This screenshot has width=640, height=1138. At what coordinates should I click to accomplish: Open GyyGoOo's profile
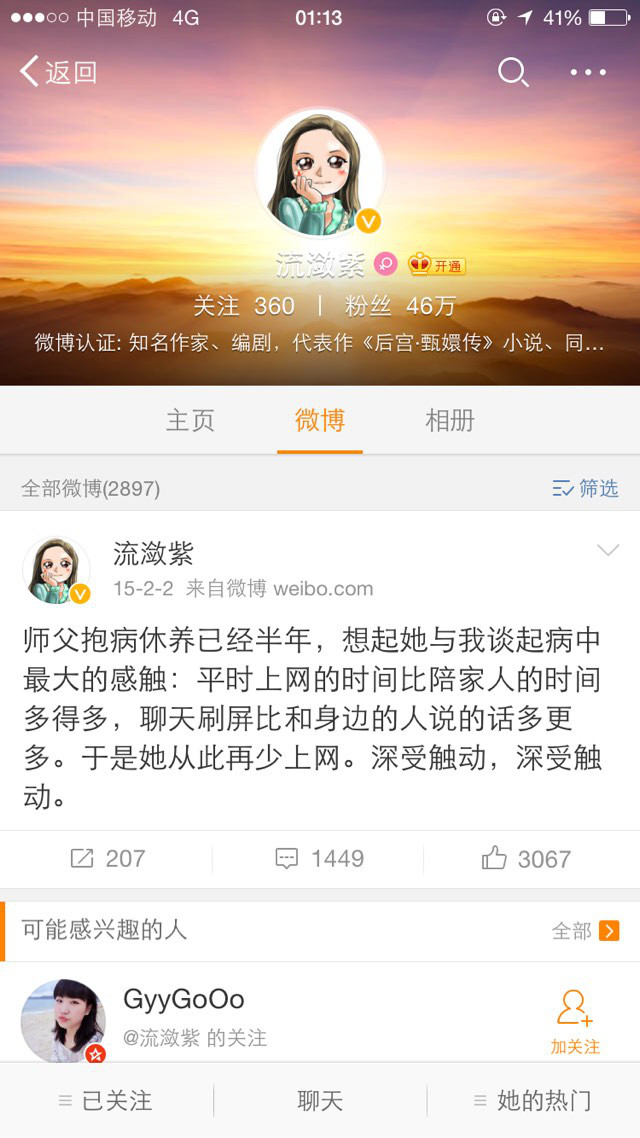pyautogui.click(x=183, y=999)
